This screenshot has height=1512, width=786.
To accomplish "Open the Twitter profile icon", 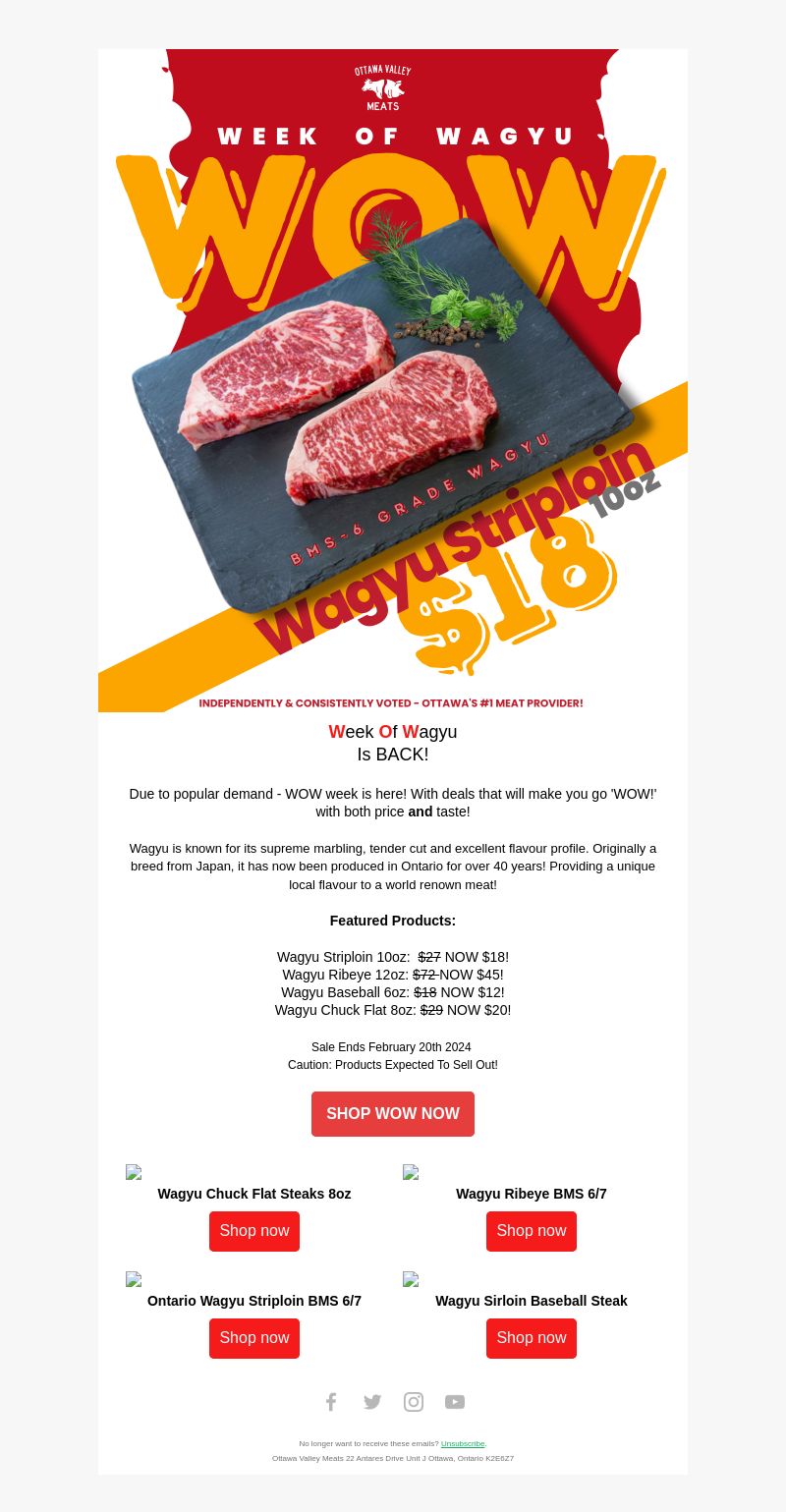I will (x=372, y=1402).
